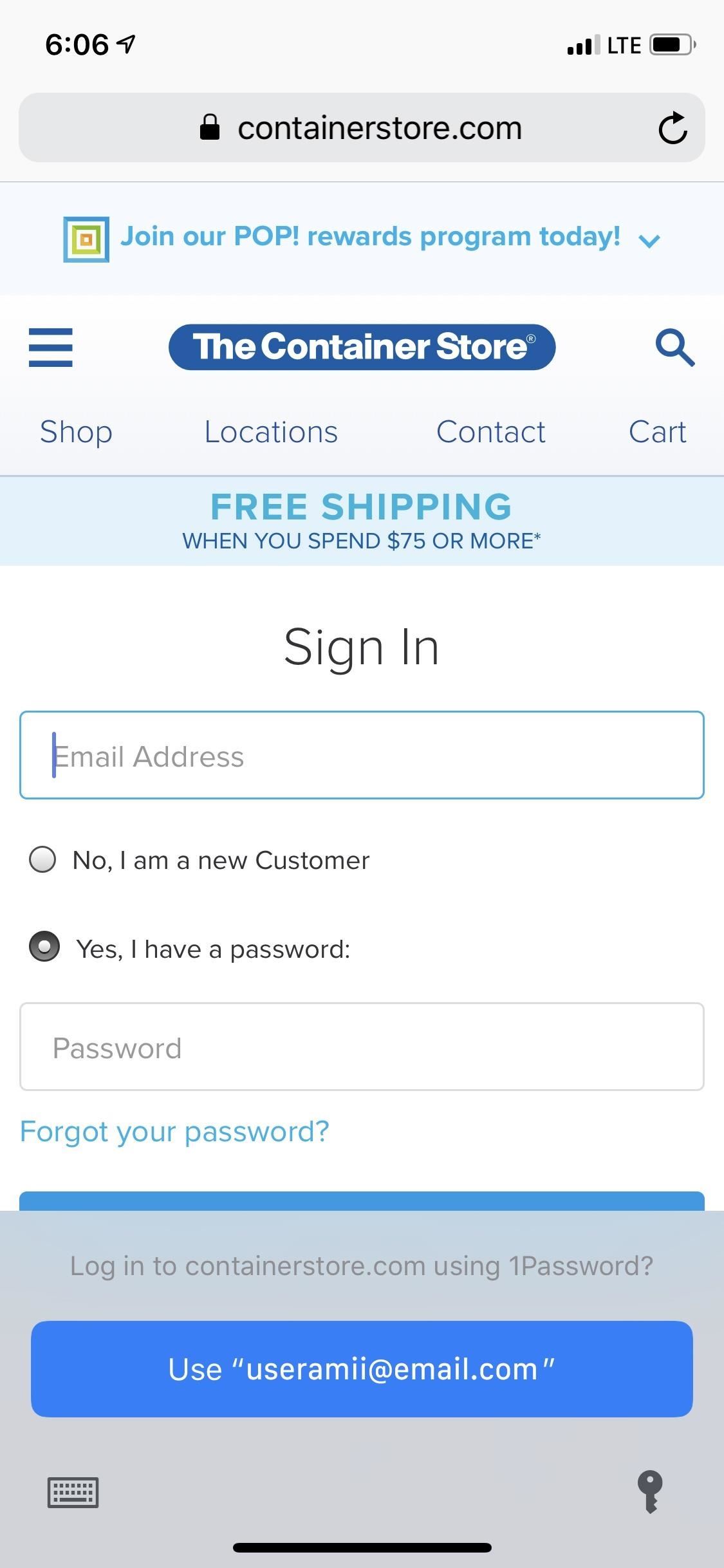Tap The Container Store logo
The image size is (724, 1568).
coord(362,347)
